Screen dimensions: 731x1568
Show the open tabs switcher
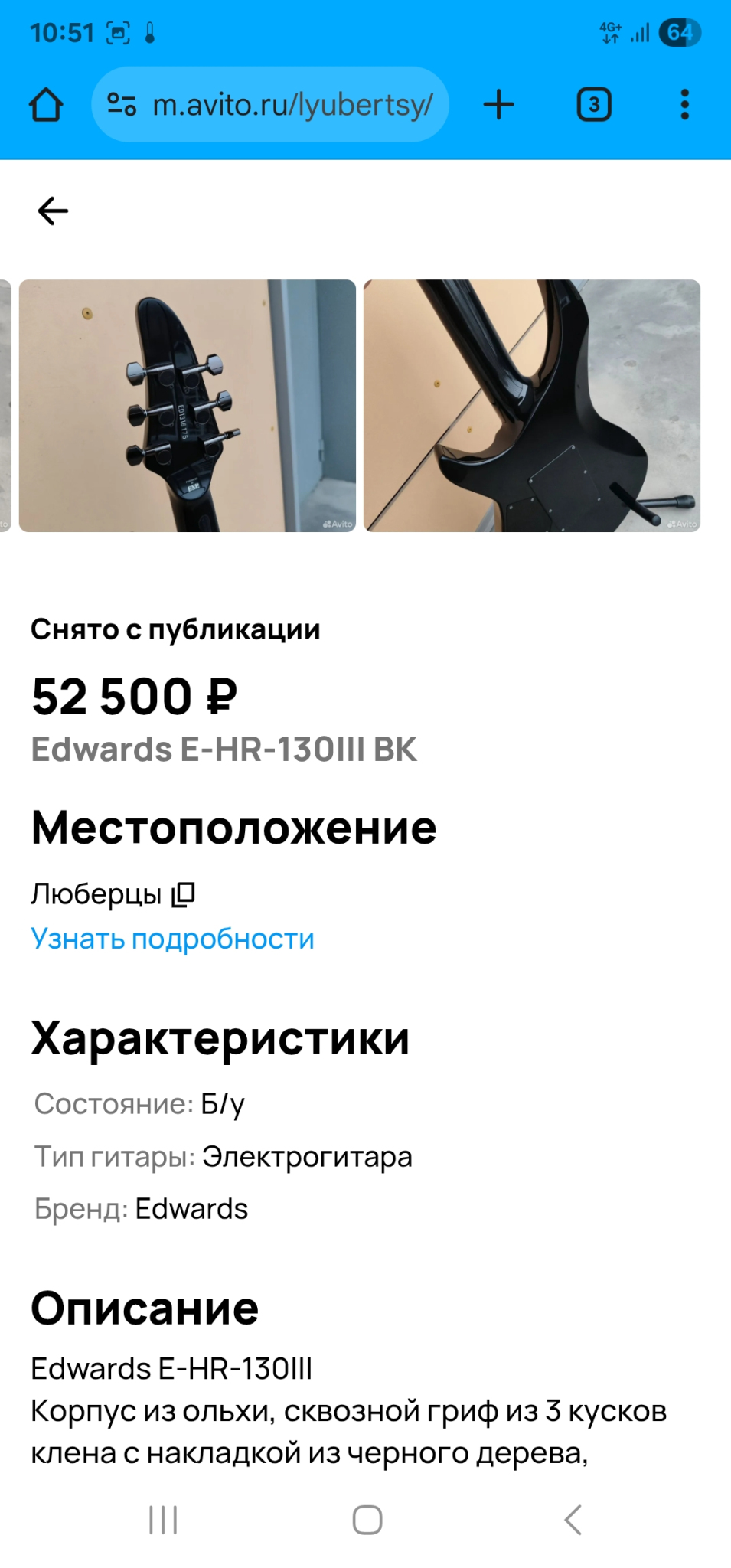click(x=593, y=105)
